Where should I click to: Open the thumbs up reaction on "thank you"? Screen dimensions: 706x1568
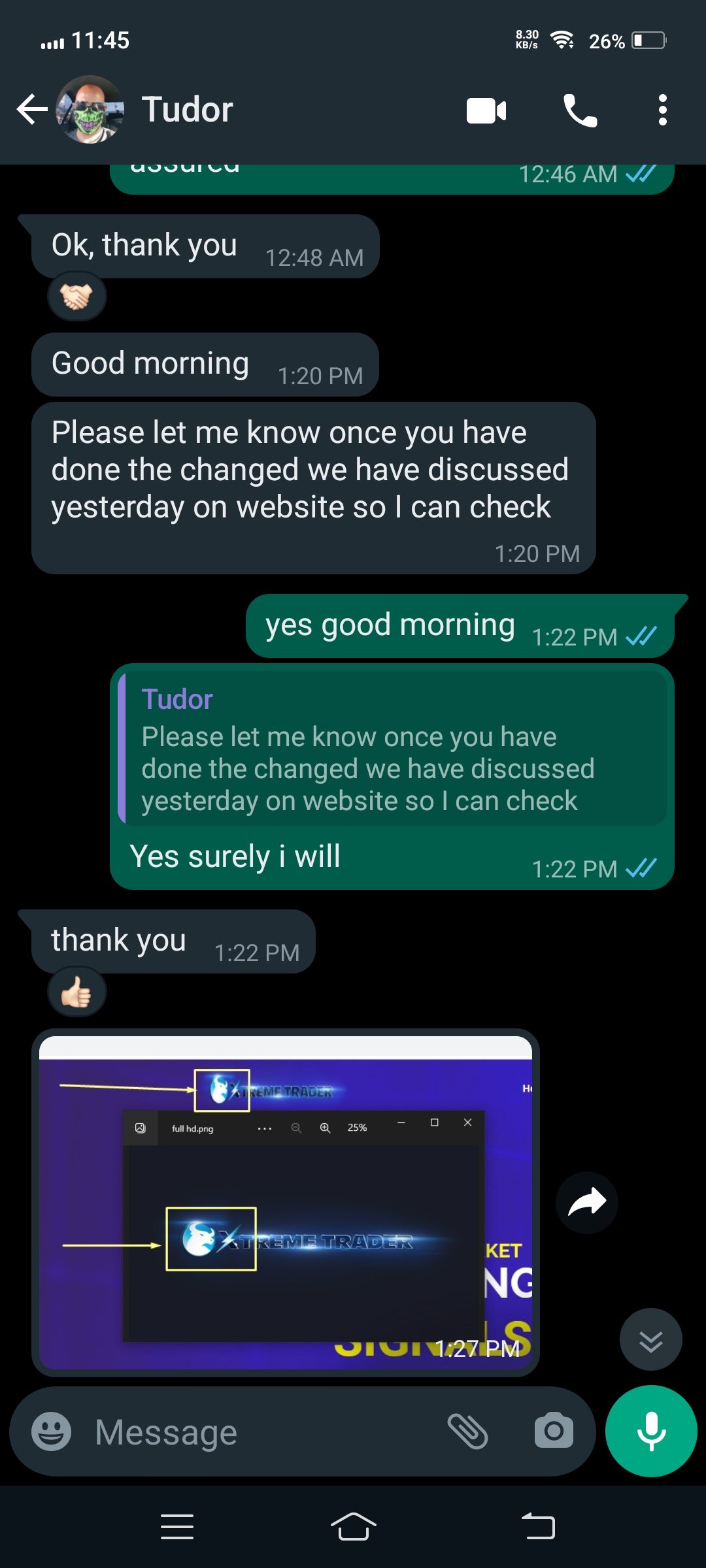77,993
